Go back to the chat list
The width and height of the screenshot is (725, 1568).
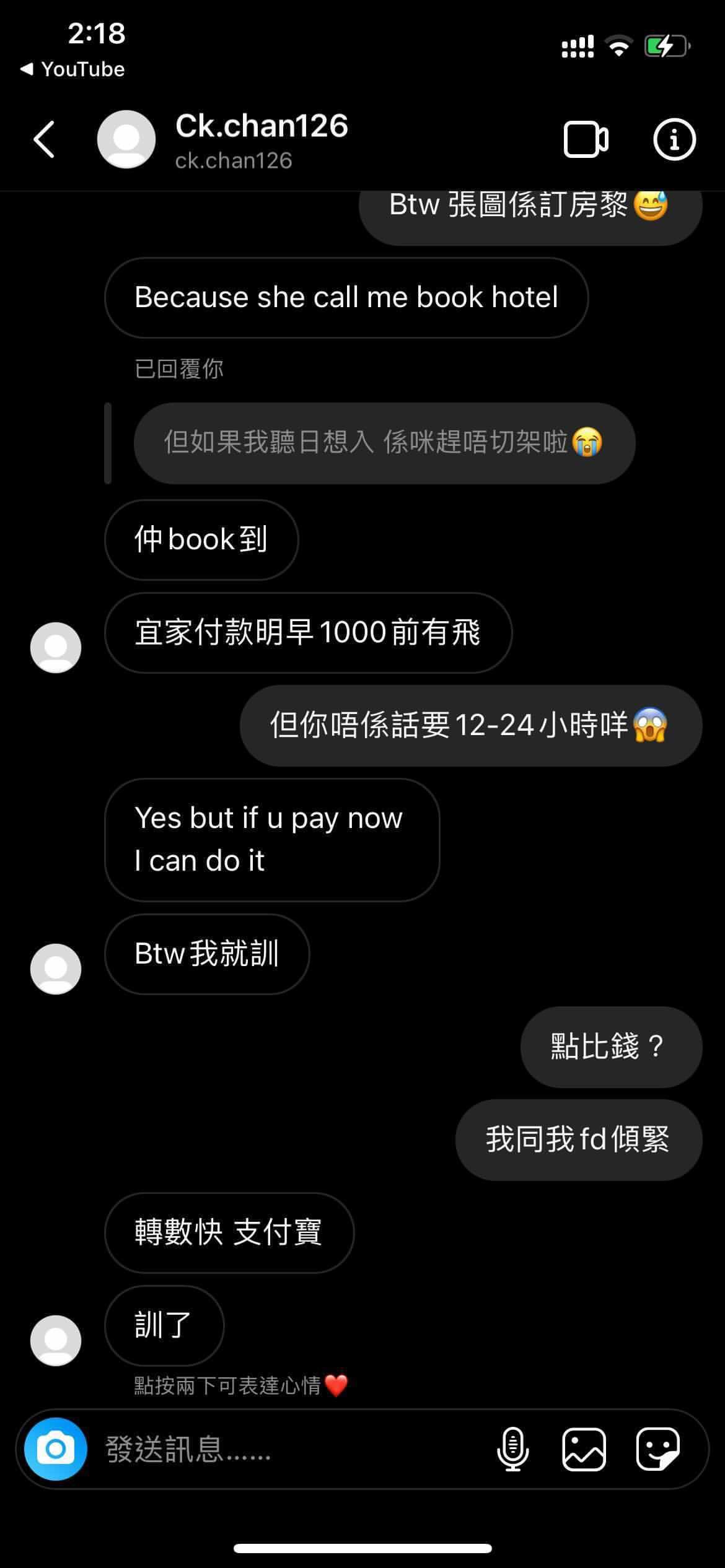tap(44, 139)
